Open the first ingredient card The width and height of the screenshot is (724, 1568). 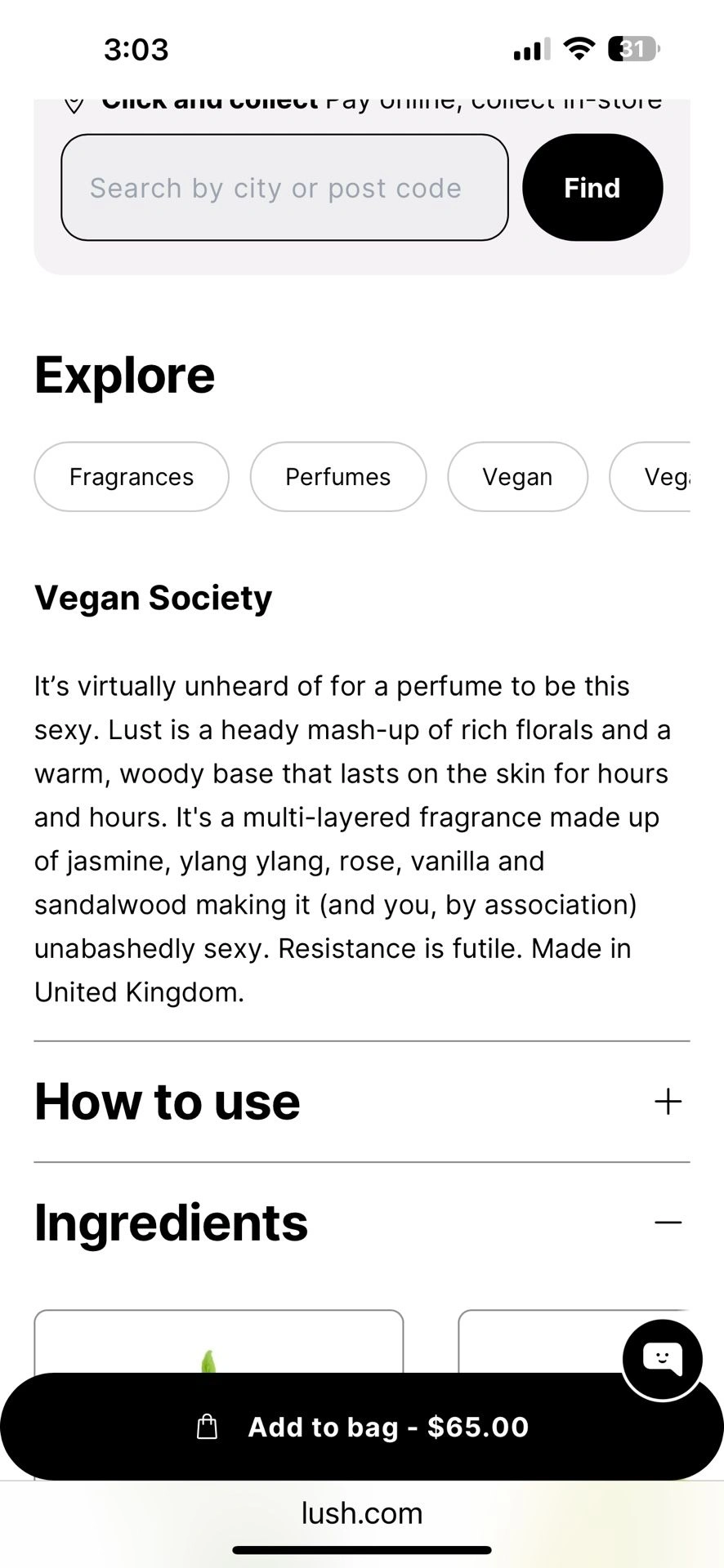point(218,1342)
